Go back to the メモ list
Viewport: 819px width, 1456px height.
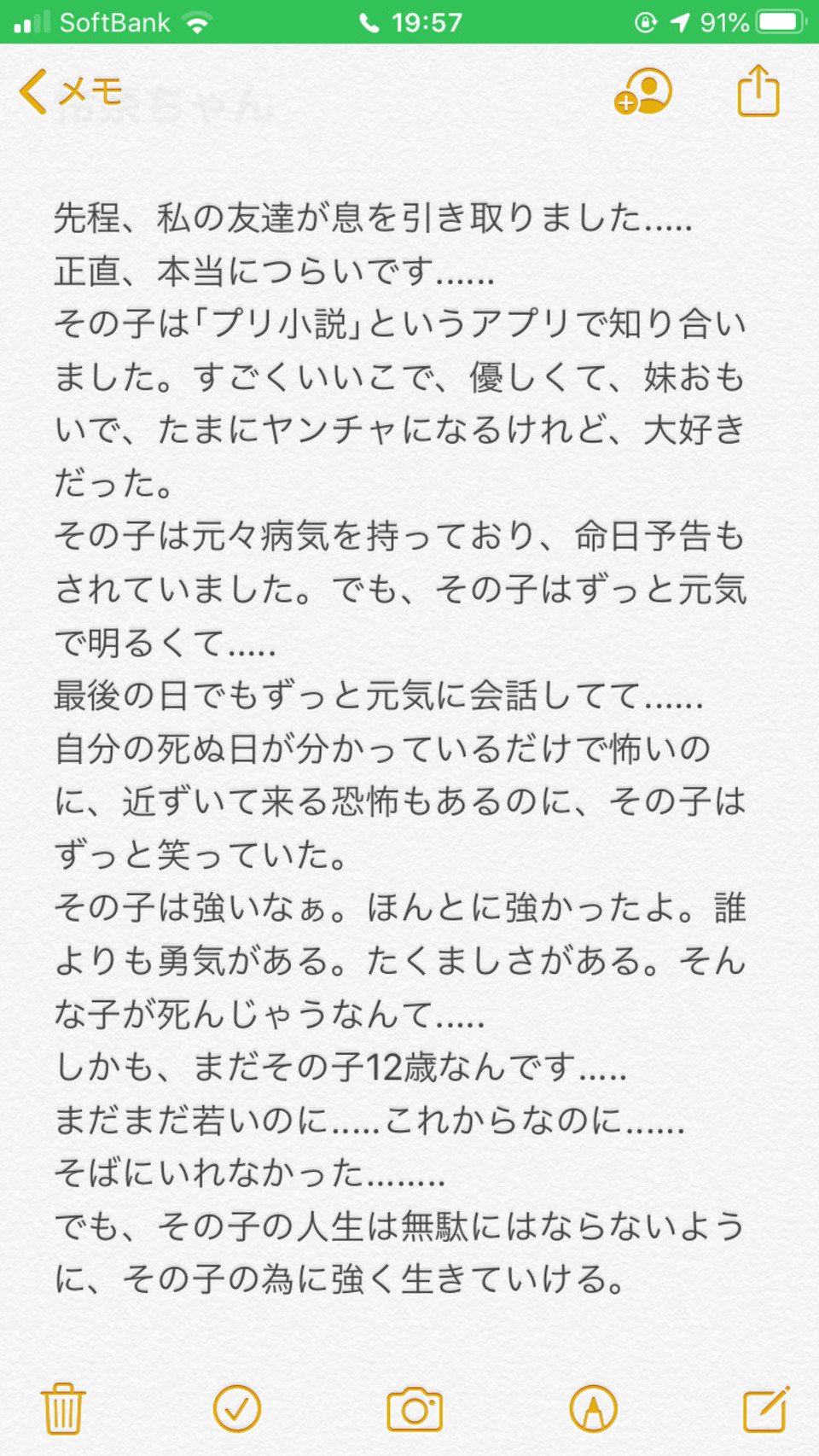coord(72,91)
